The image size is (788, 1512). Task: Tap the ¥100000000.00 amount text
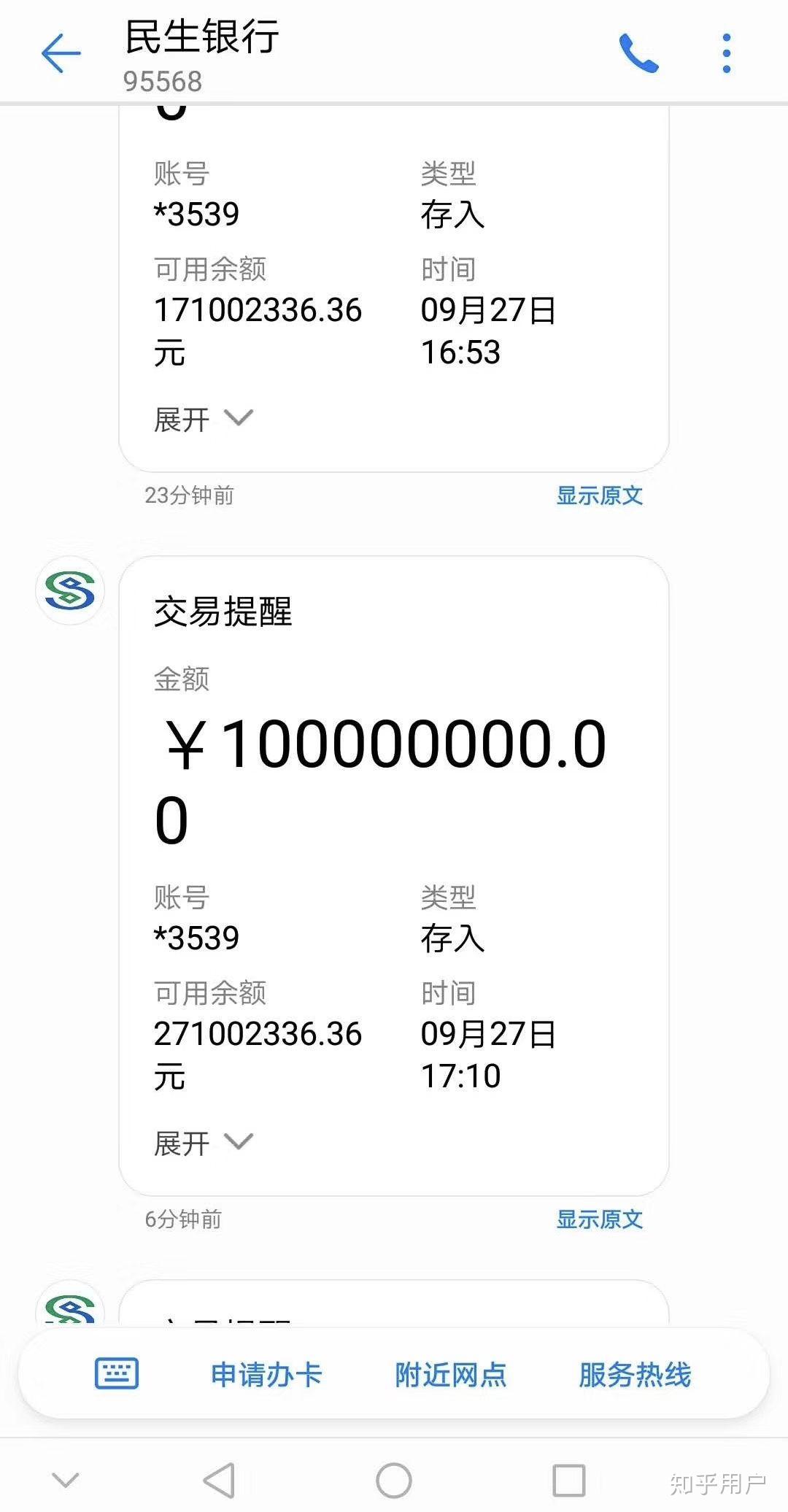(x=379, y=743)
